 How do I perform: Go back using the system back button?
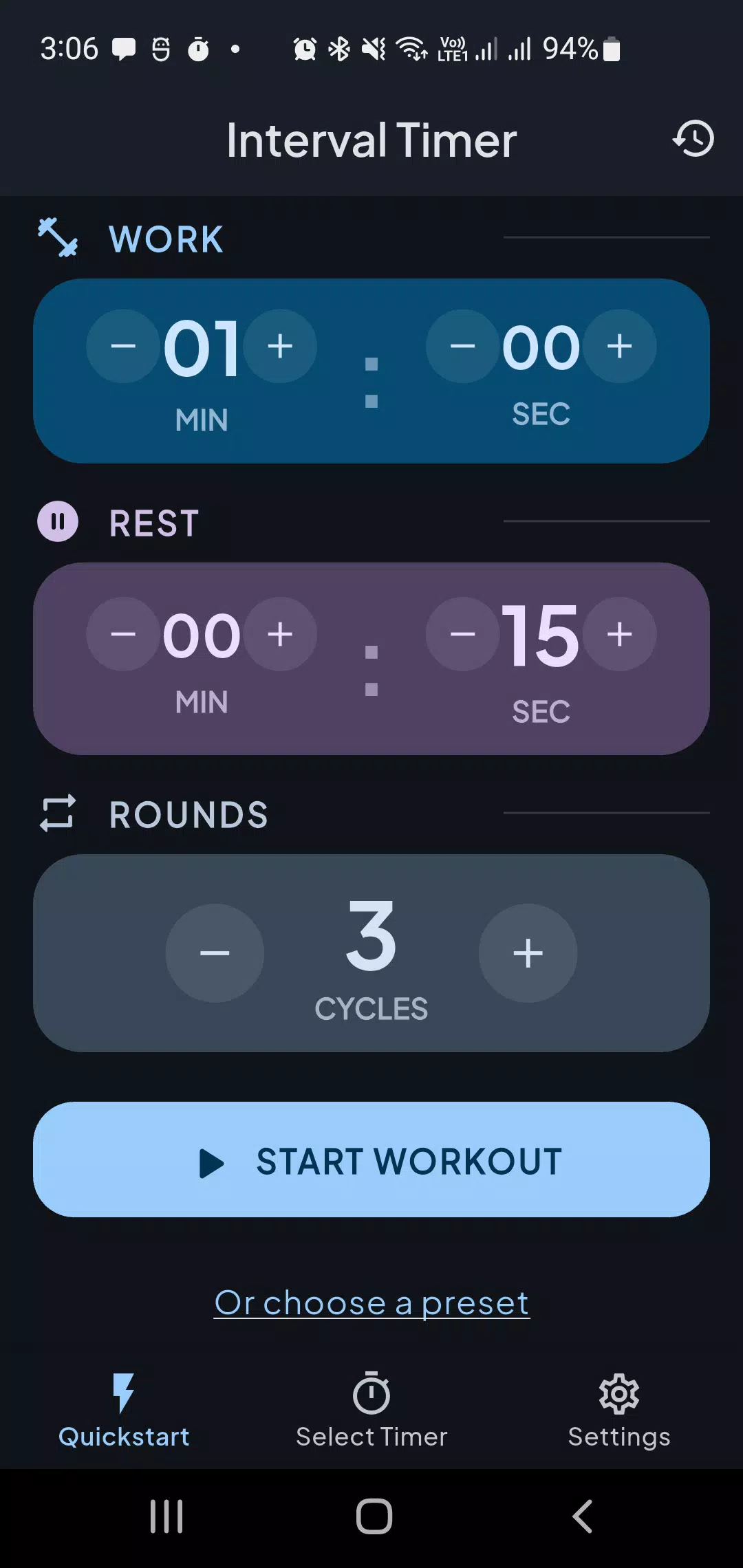[x=582, y=1516]
